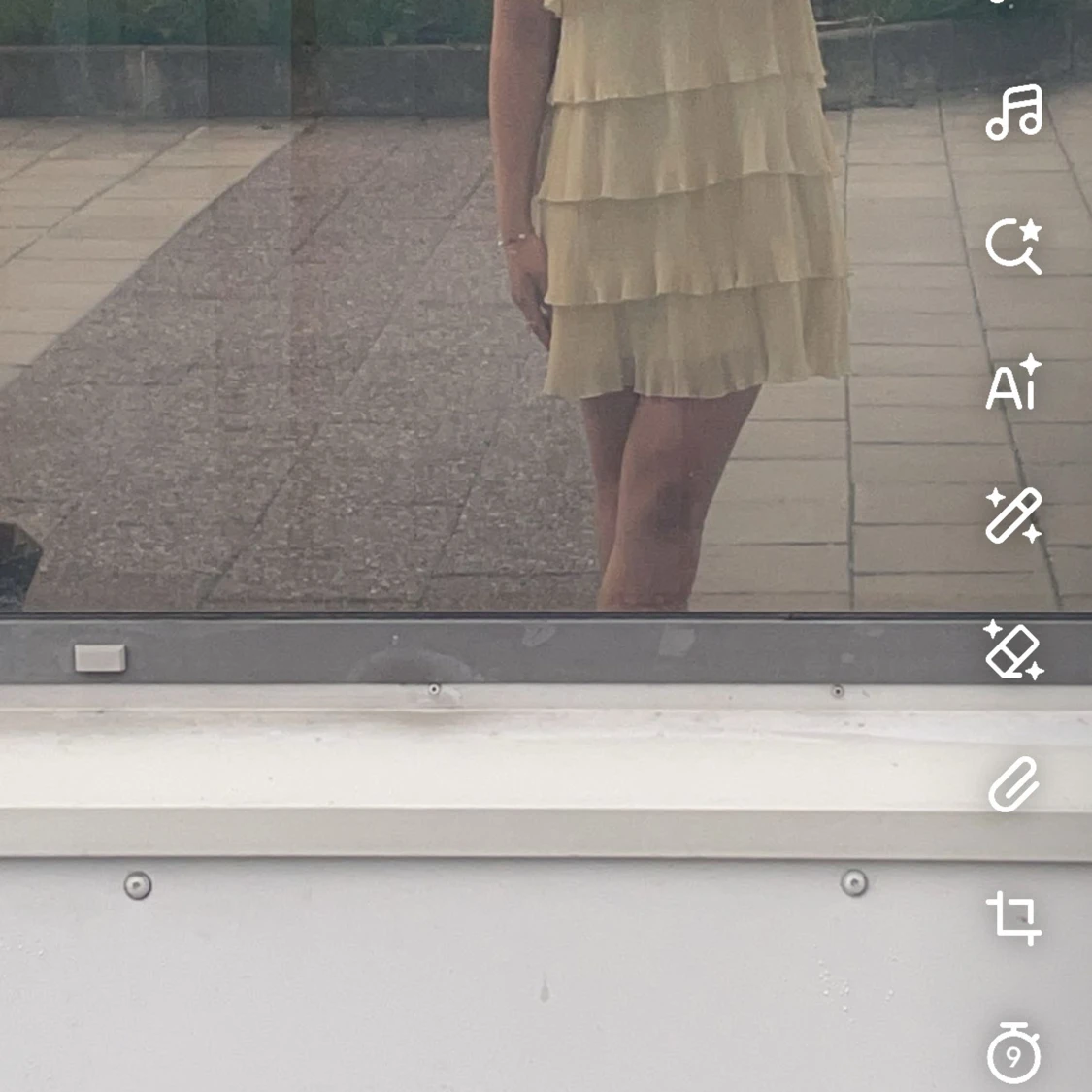Open the lens search tool

tap(1013, 247)
